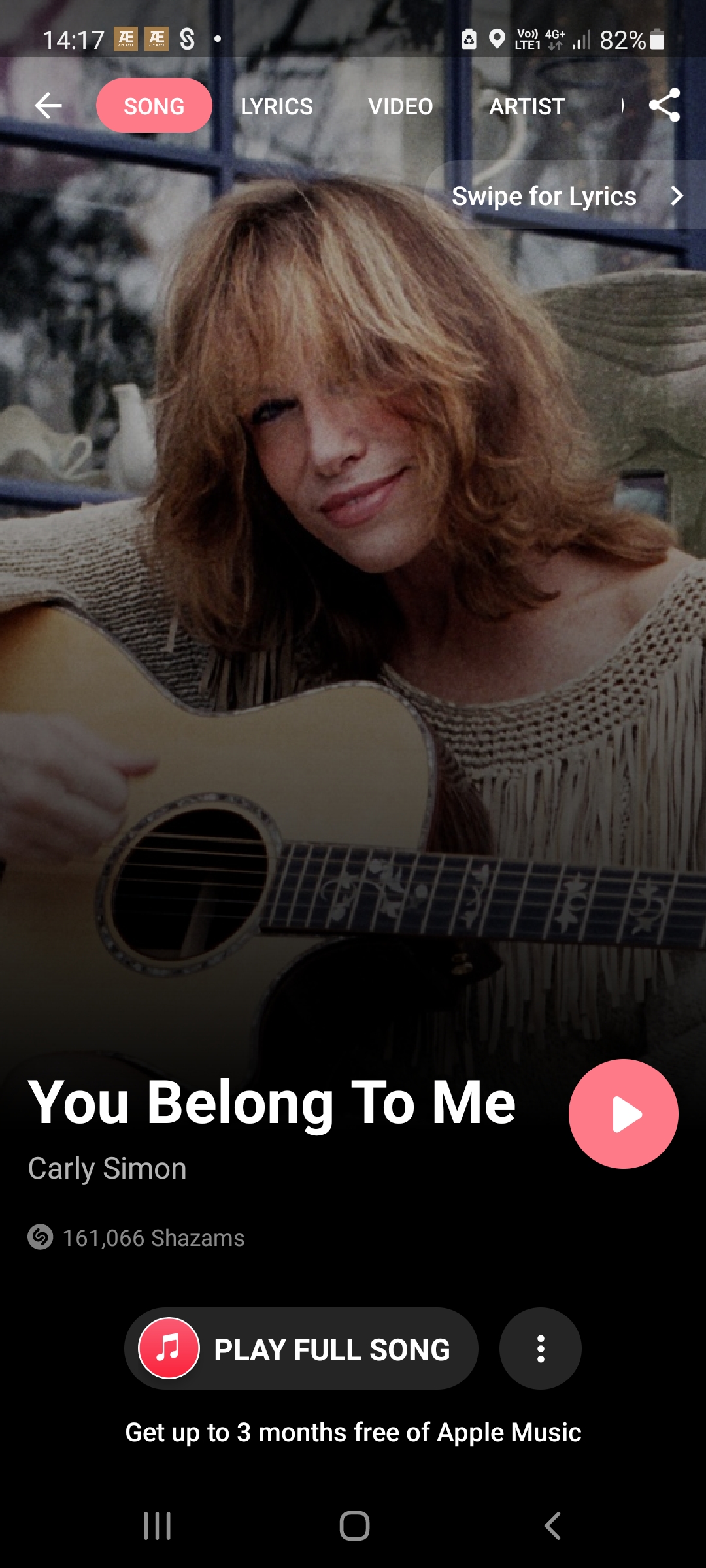Switch to the ARTIST tab
The width and height of the screenshot is (706, 1568).
point(527,106)
